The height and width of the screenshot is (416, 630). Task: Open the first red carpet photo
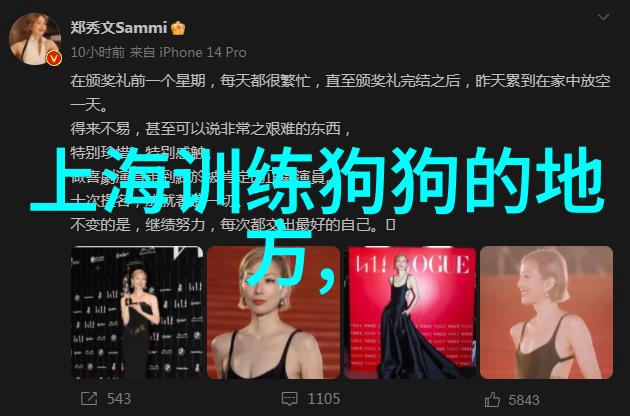point(136,312)
